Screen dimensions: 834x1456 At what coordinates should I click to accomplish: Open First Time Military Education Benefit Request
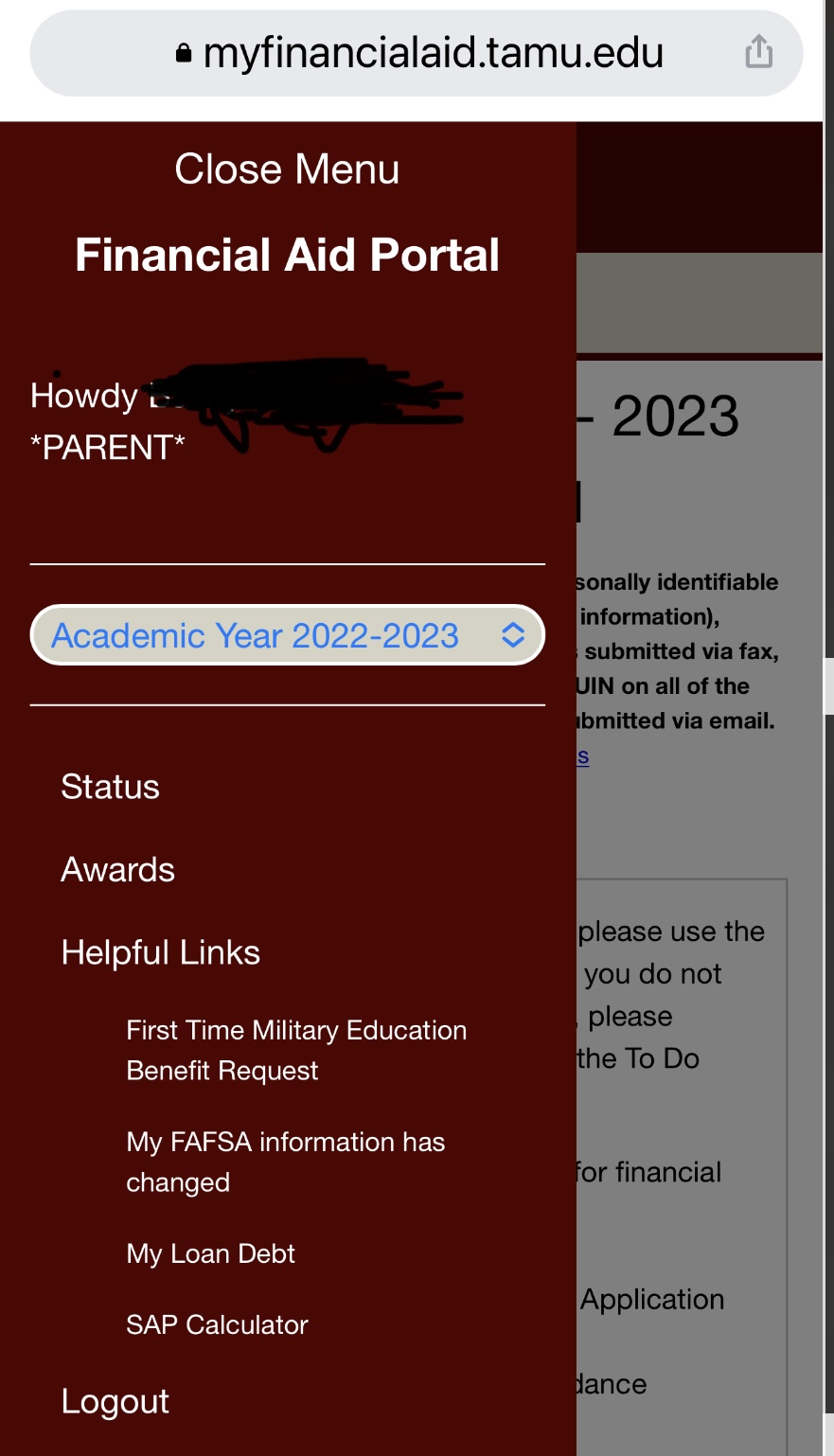pyautogui.click(x=296, y=1050)
